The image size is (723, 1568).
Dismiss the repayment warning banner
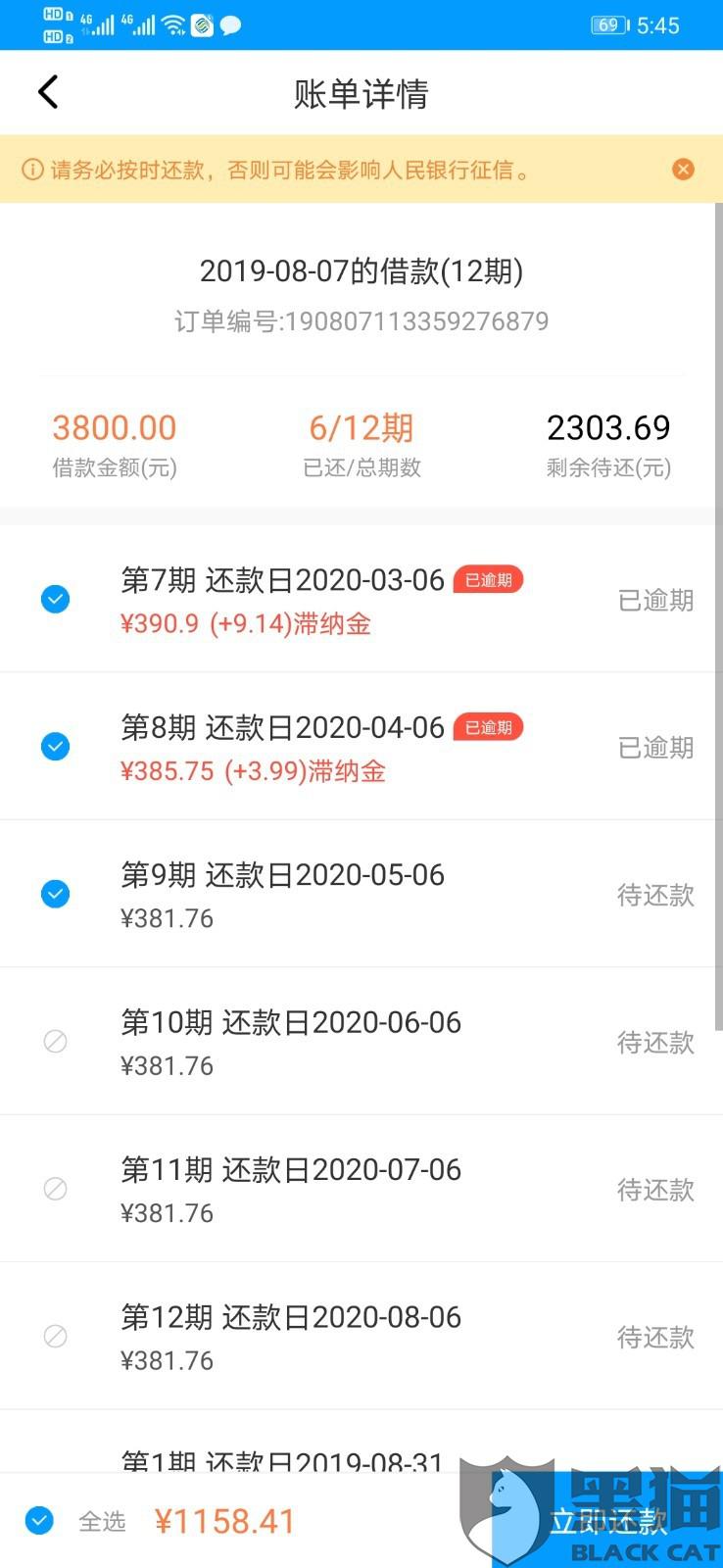point(683,170)
